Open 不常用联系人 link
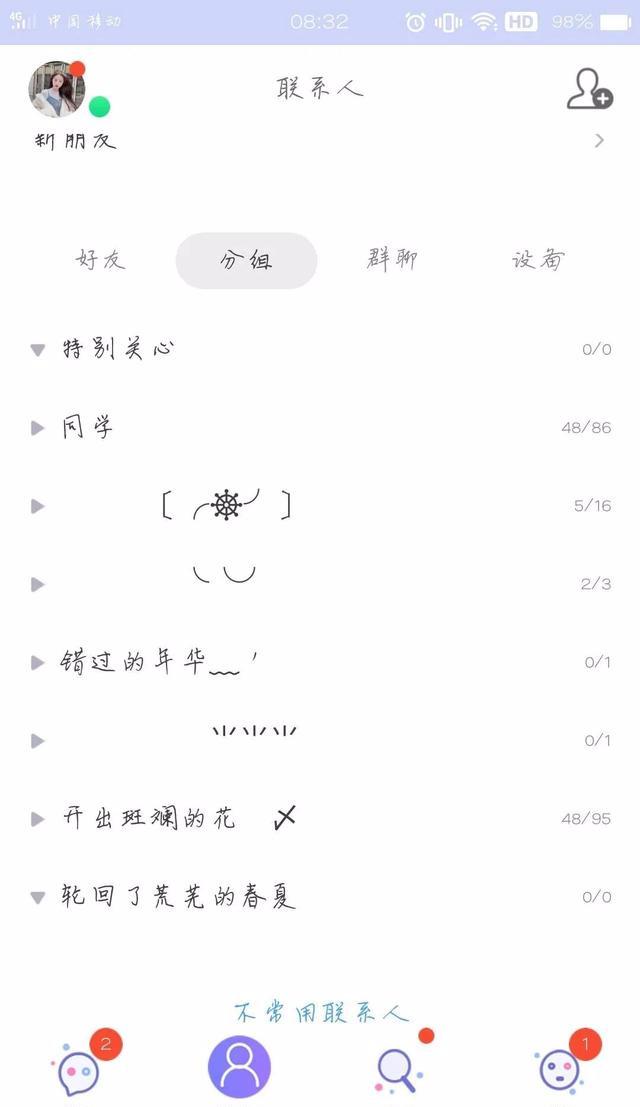The height and width of the screenshot is (1107, 640). click(321, 1012)
